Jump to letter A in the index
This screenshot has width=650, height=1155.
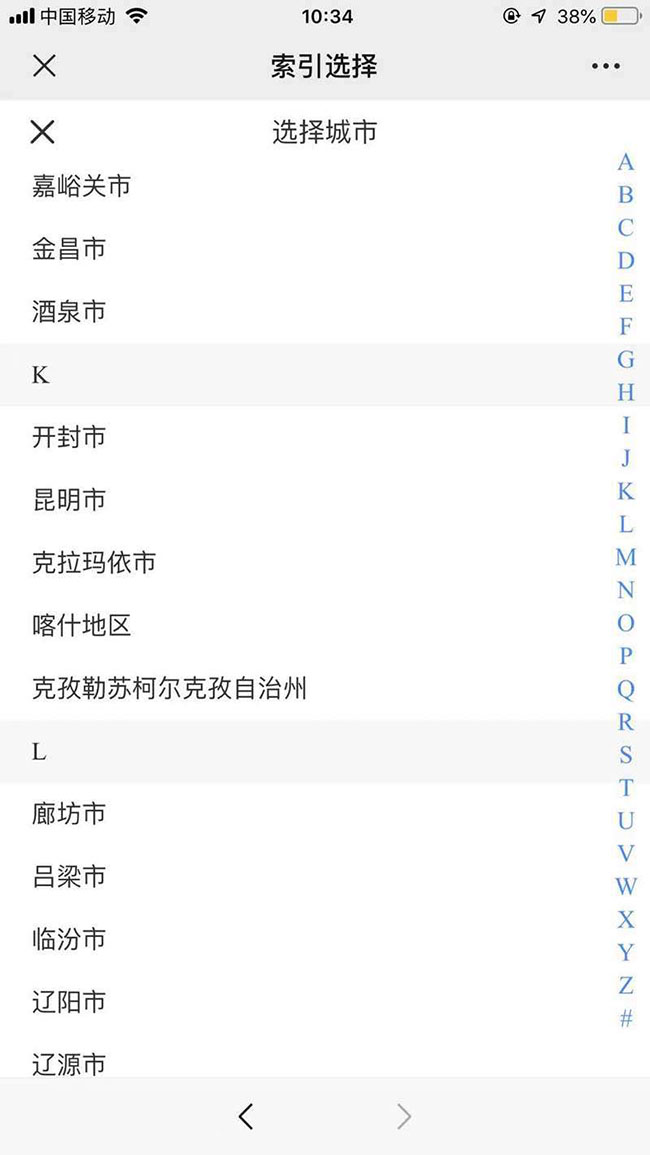625,162
